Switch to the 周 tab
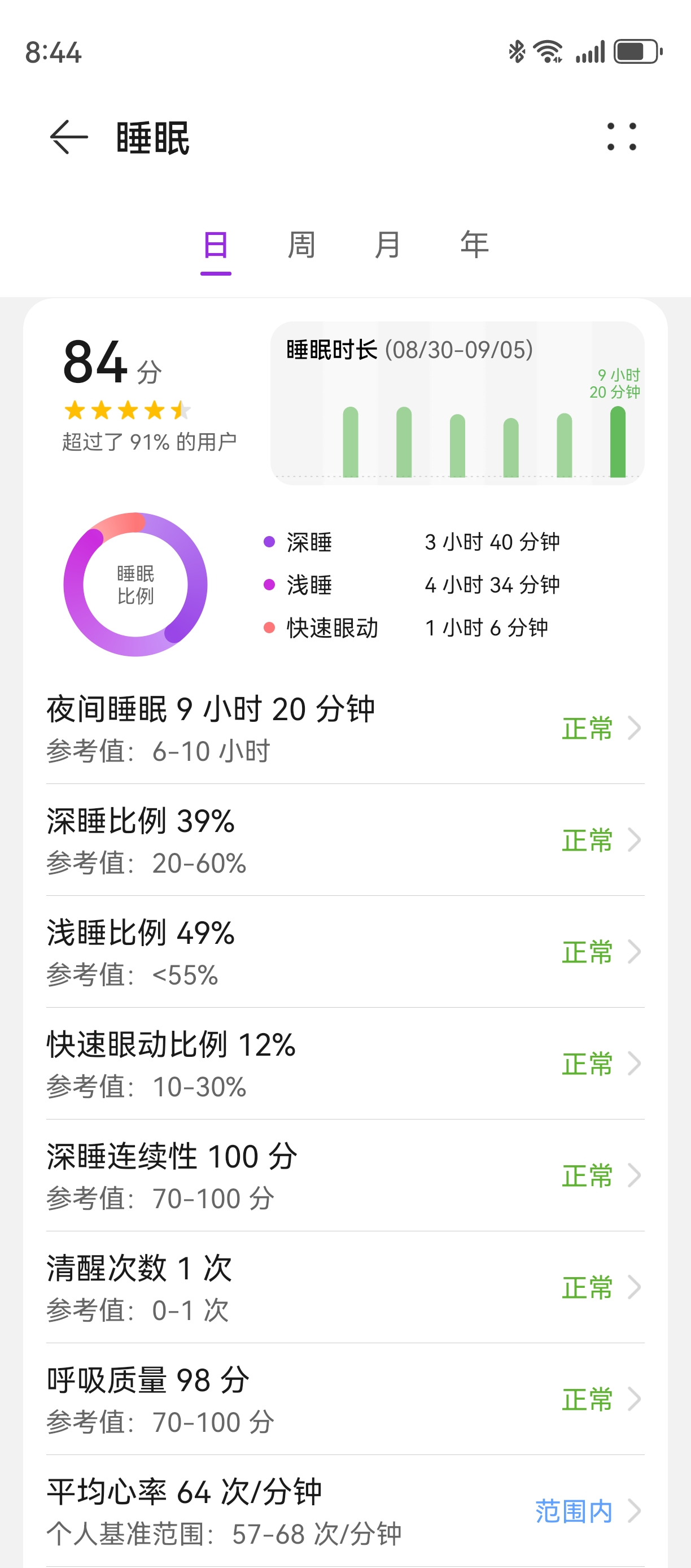This screenshot has height=1568, width=691. tap(301, 245)
